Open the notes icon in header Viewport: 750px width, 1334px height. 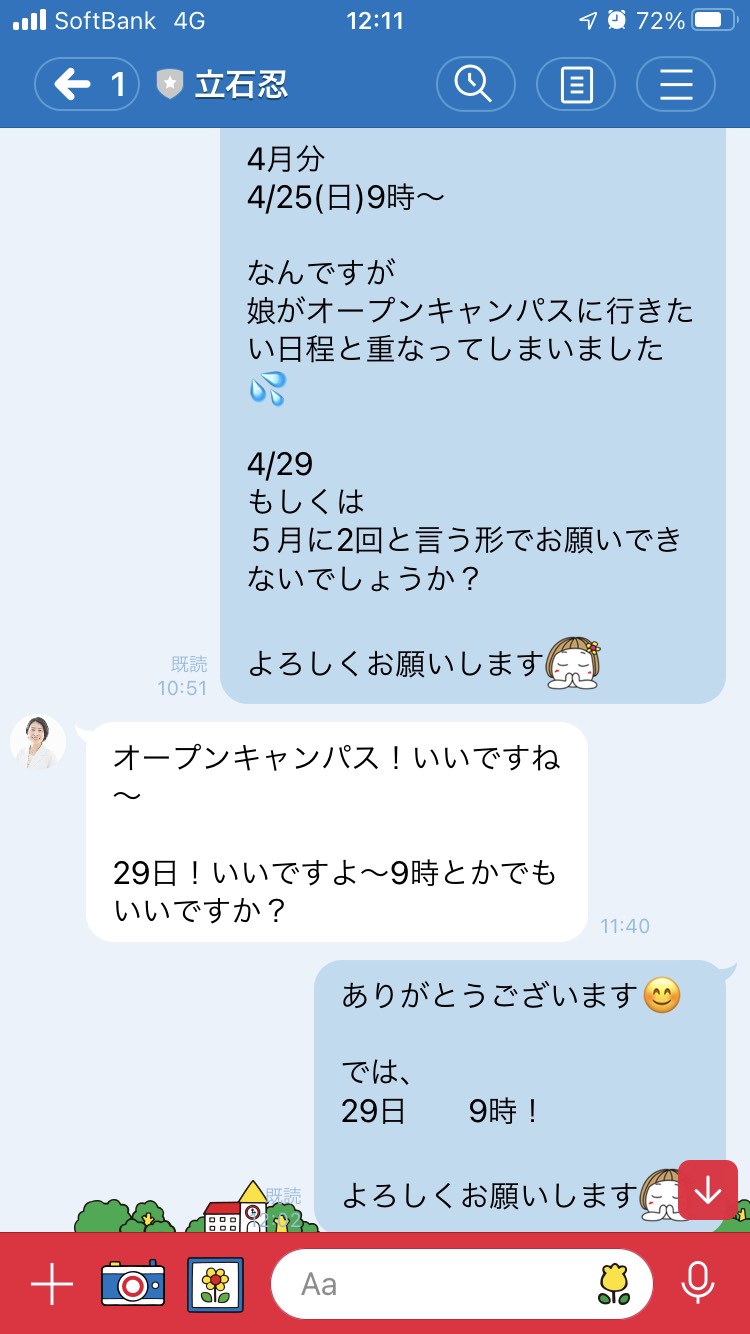(576, 84)
